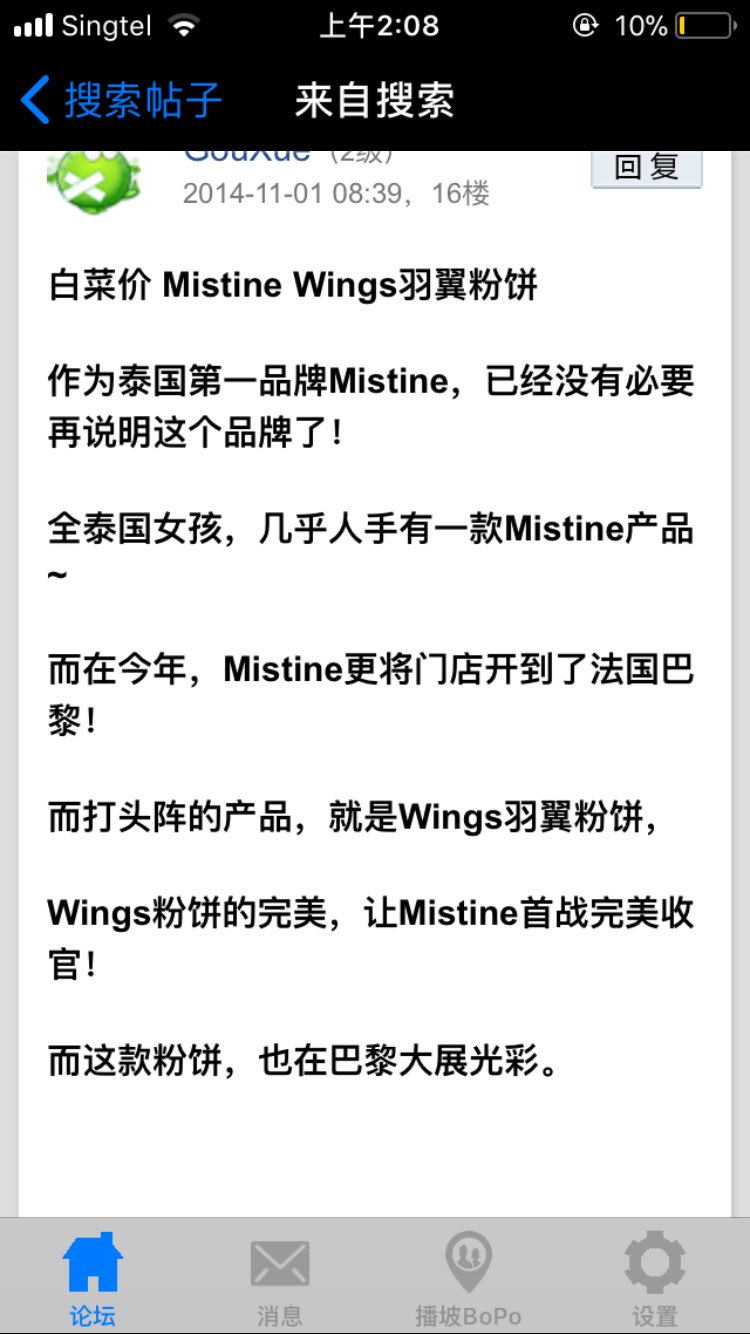
Task: Open the 设置 settings tab
Action: [654, 1277]
